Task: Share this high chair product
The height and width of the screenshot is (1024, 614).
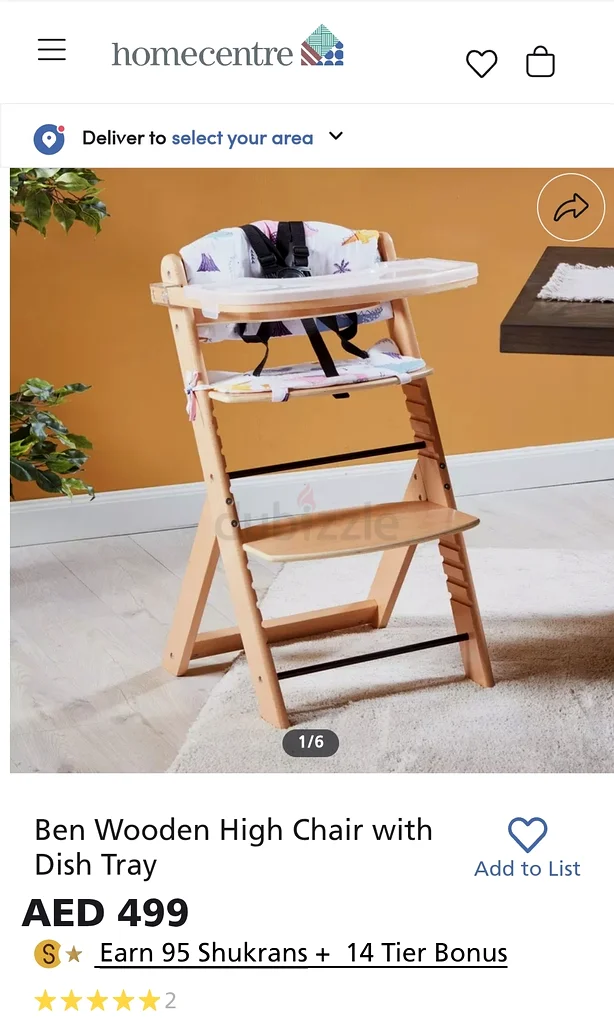Action: click(x=570, y=208)
